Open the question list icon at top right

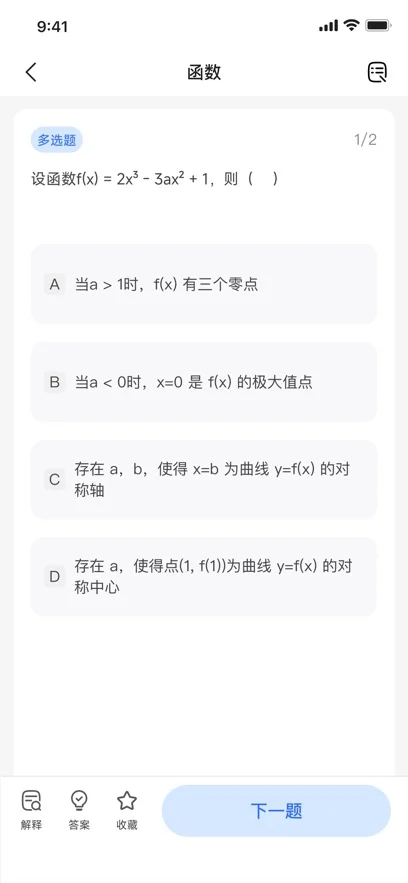tap(377, 72)
